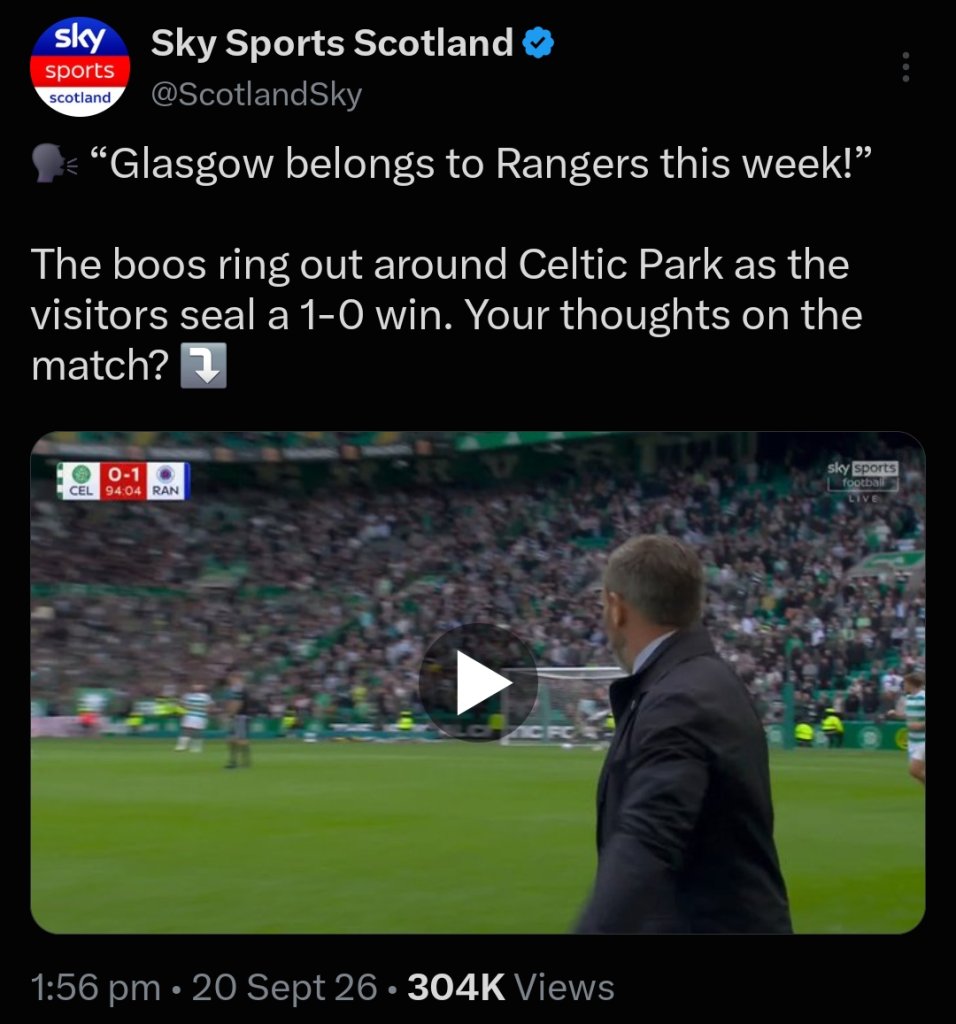Open the tweet's three-dot overflow menu
The width and height of the screenshot is (956, 1024).
(905, 67)
